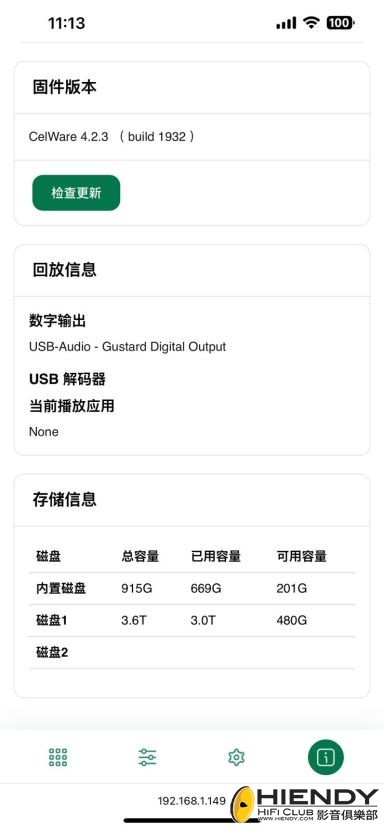The width and height of the screenshot is (384, 830).
Task: Select the info tab
Action: click(x=326, y=757)
